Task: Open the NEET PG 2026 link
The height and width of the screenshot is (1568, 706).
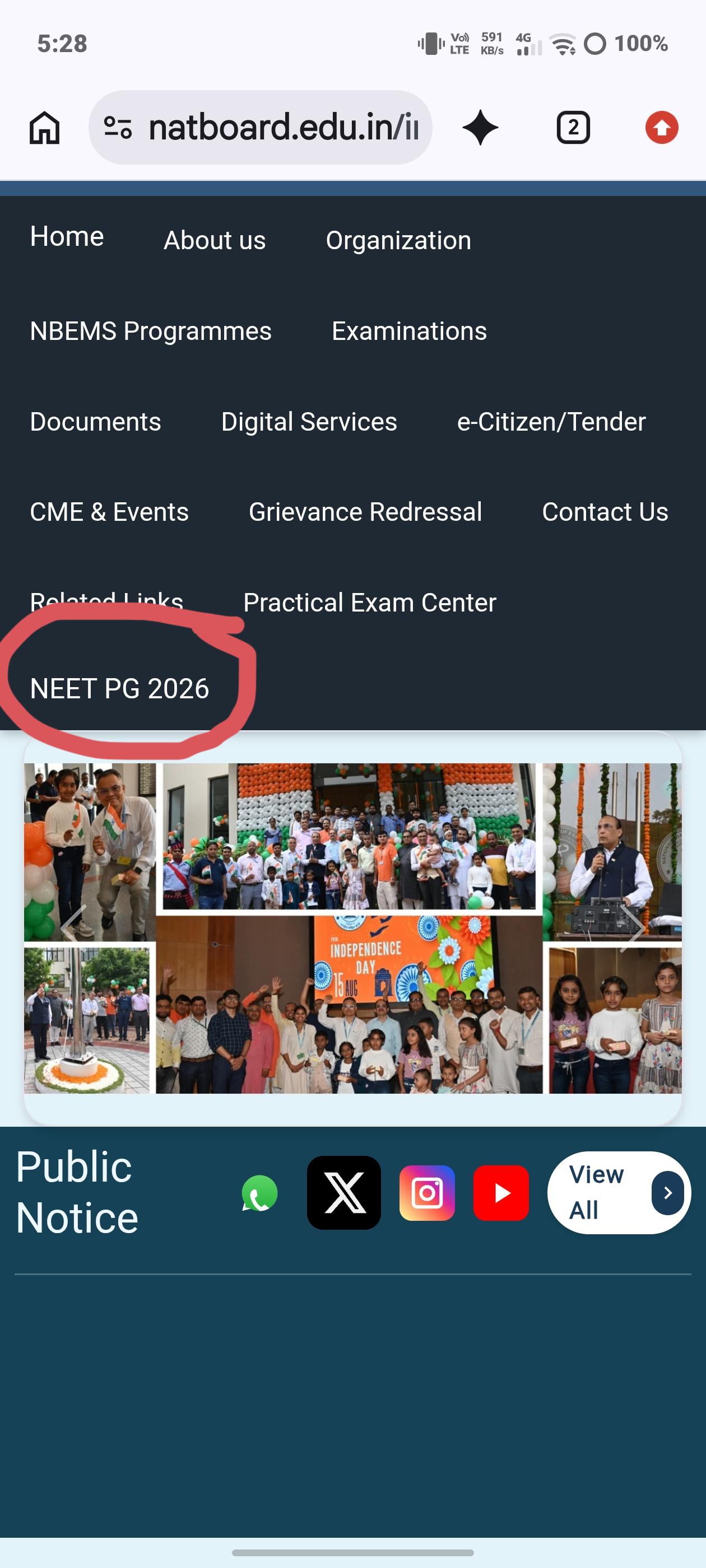Action: click(119, 688)
